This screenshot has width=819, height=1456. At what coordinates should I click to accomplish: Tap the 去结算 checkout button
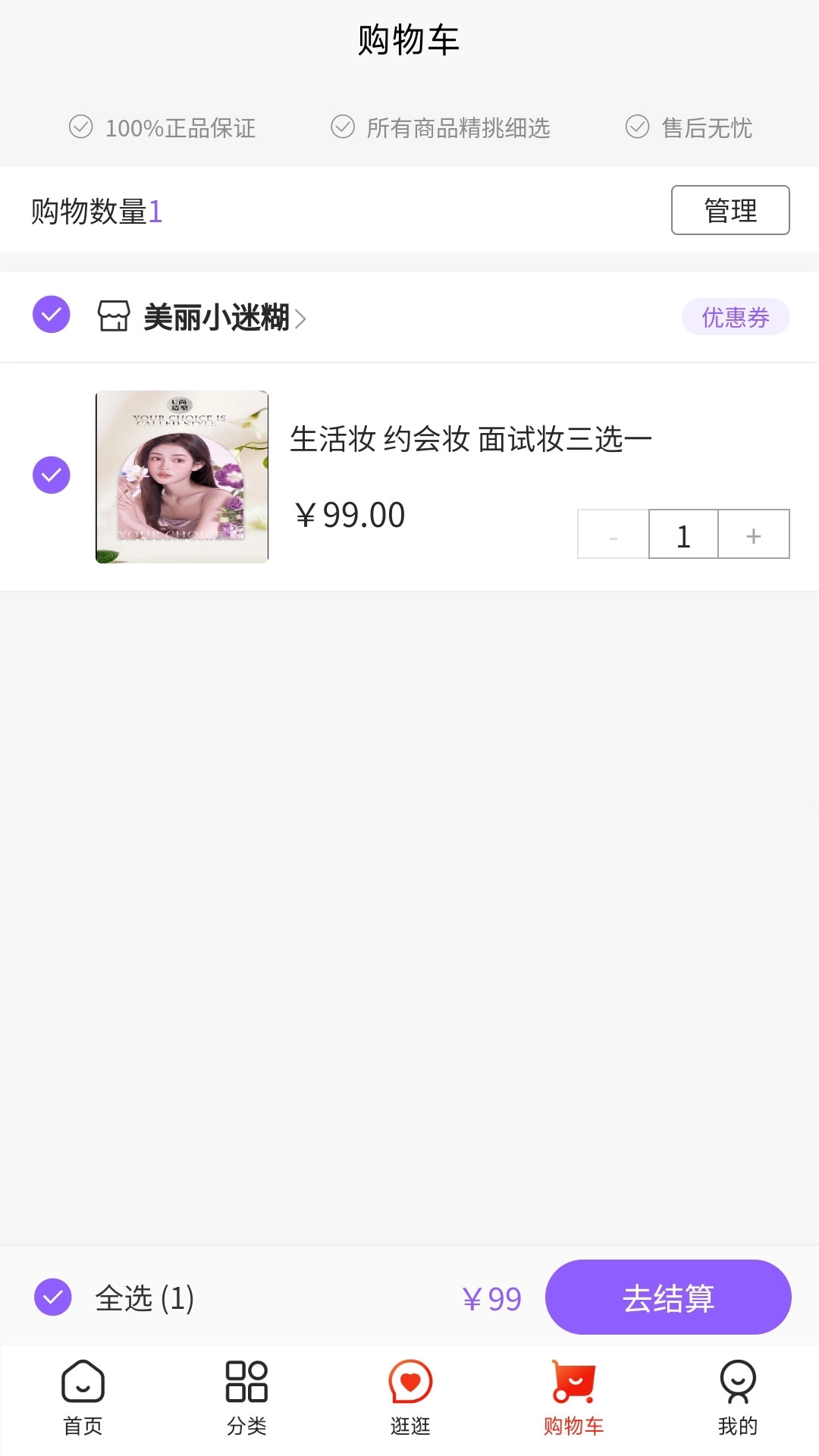tap(668, 1298)
